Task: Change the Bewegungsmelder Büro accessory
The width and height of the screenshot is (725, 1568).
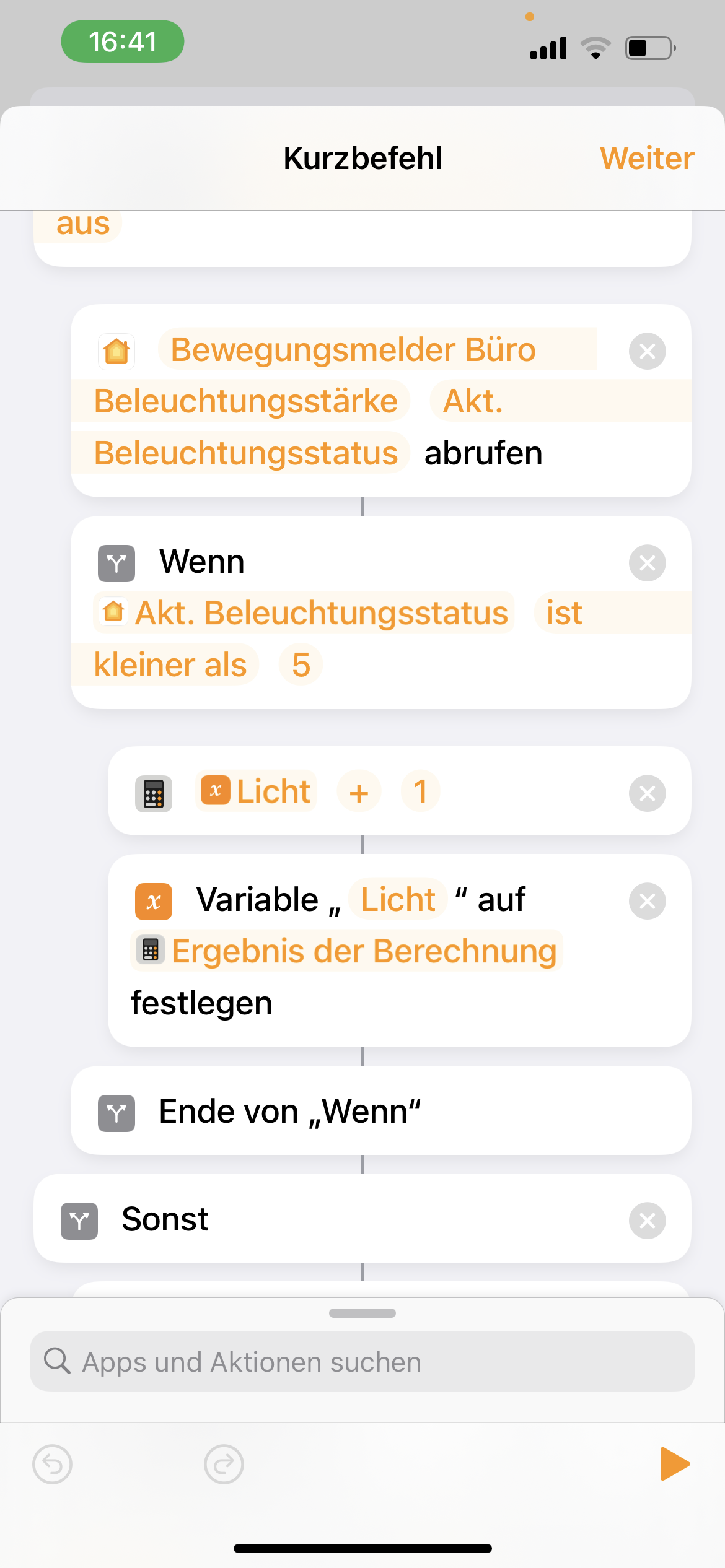Action: [353, 350]
